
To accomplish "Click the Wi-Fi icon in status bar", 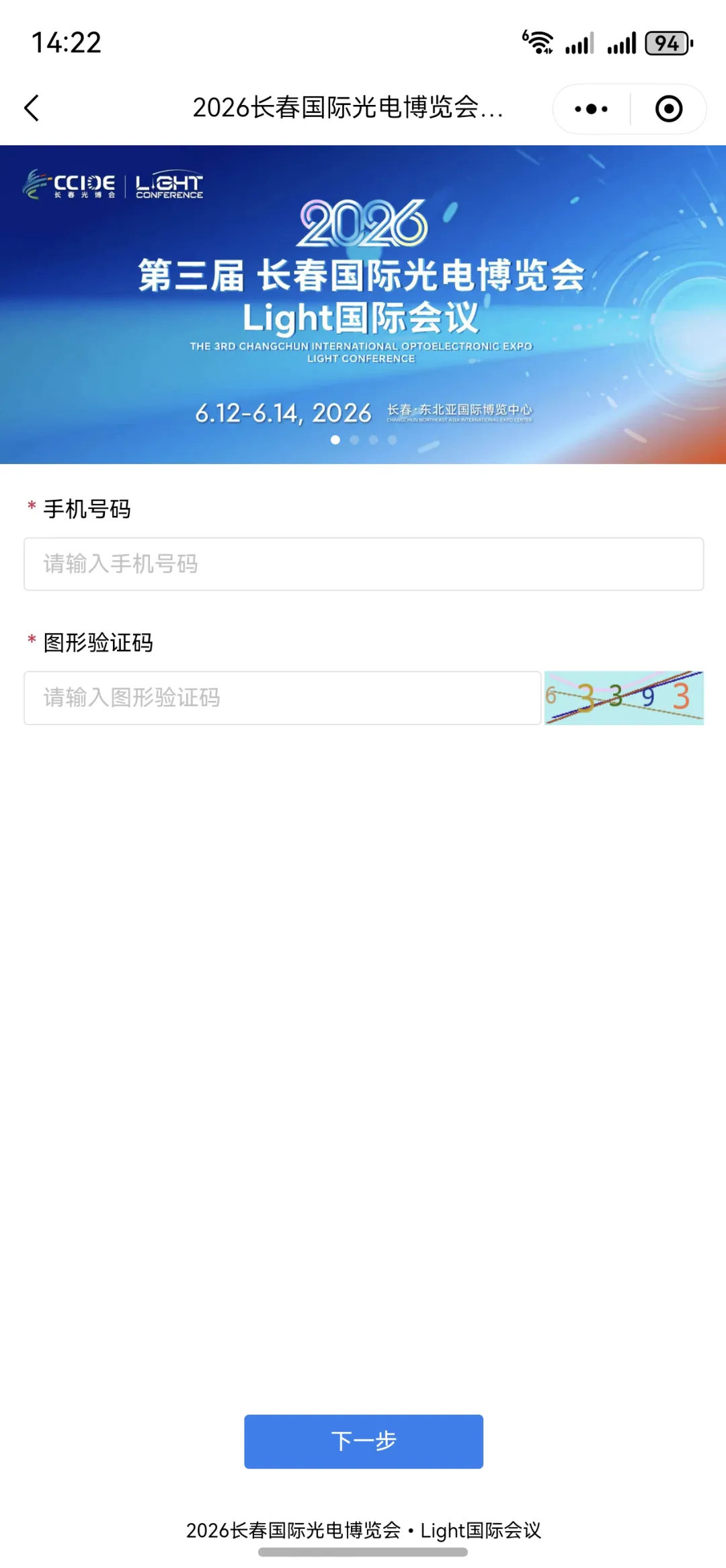I will coord(538,42).
